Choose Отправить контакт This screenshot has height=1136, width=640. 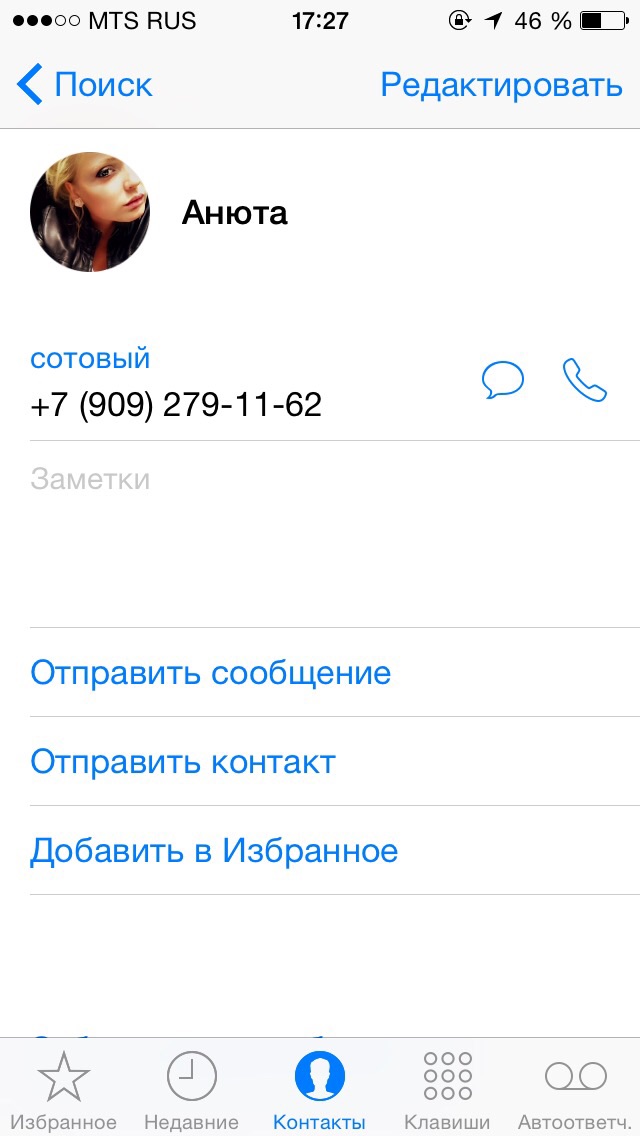[183, 762]
